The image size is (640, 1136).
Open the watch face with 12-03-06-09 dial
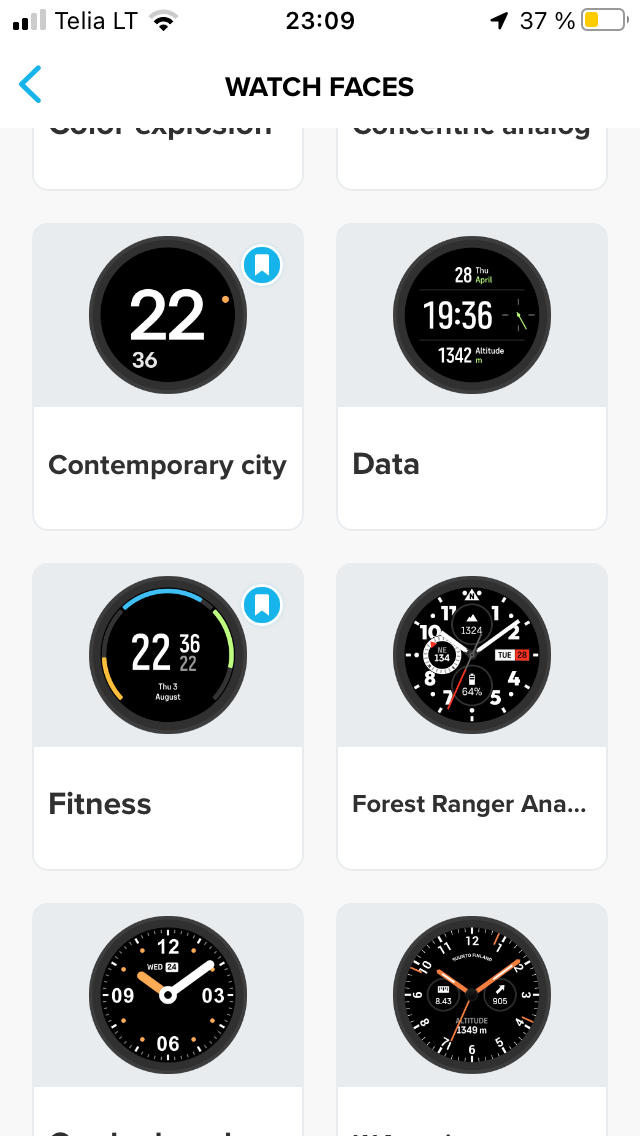168,1010
